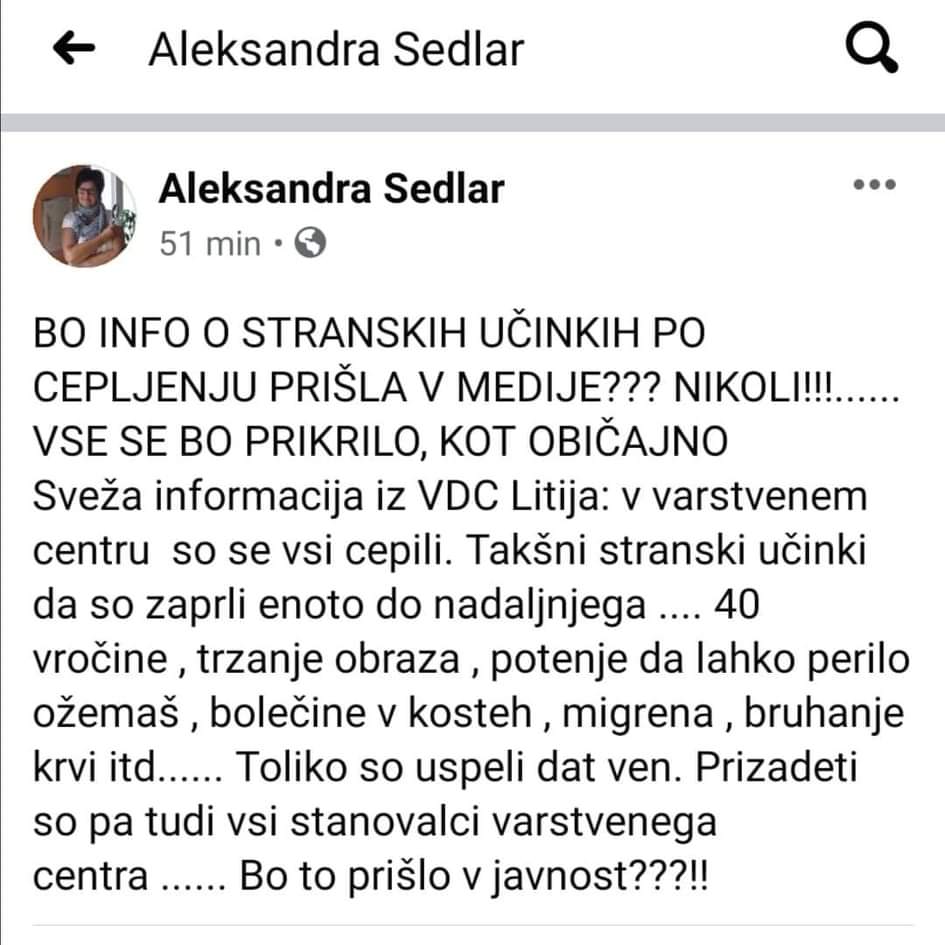Tap the post author's name, Aleksandra Sedlar
This screenshot has height=945, width=945.
click(x=331, y=188)
